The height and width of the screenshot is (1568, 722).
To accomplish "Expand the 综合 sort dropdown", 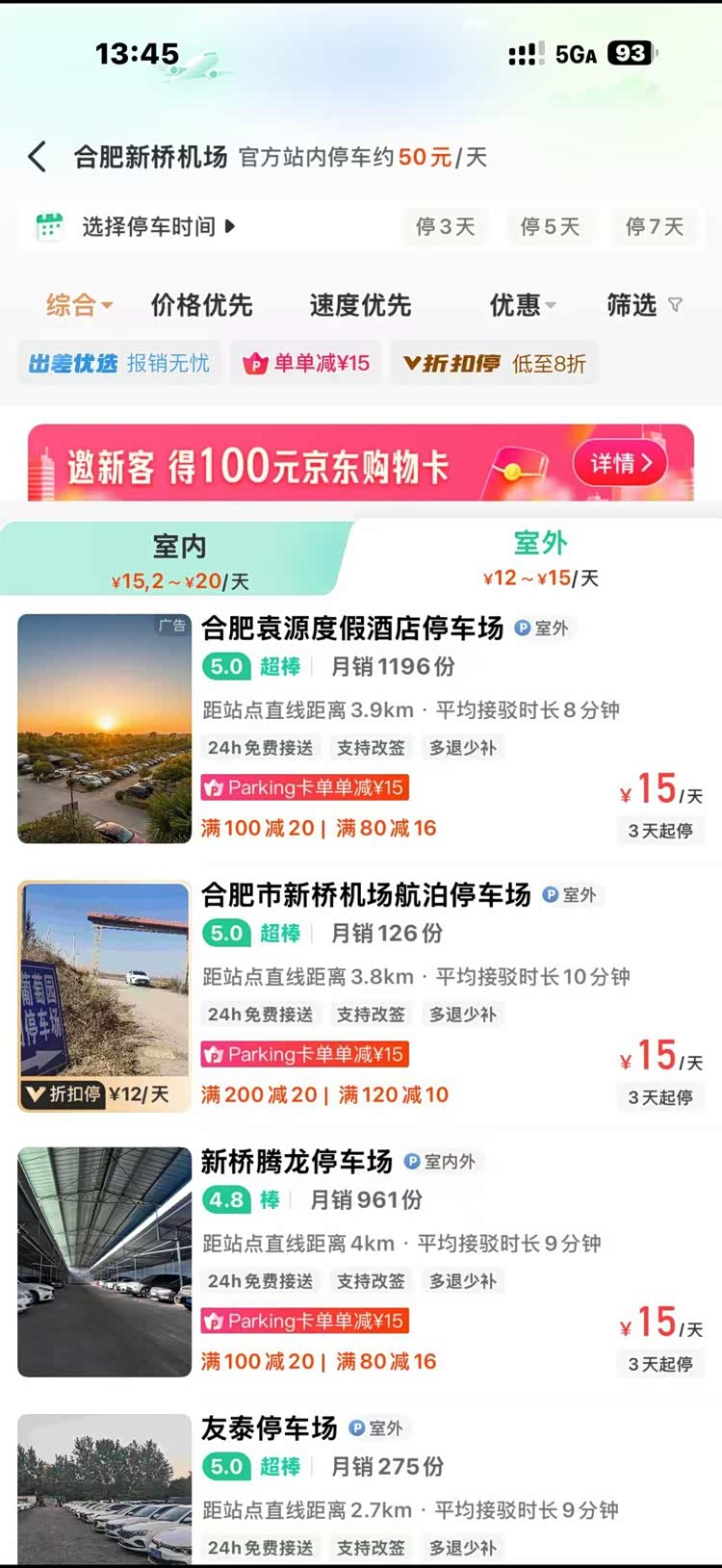I will point(79,306).
